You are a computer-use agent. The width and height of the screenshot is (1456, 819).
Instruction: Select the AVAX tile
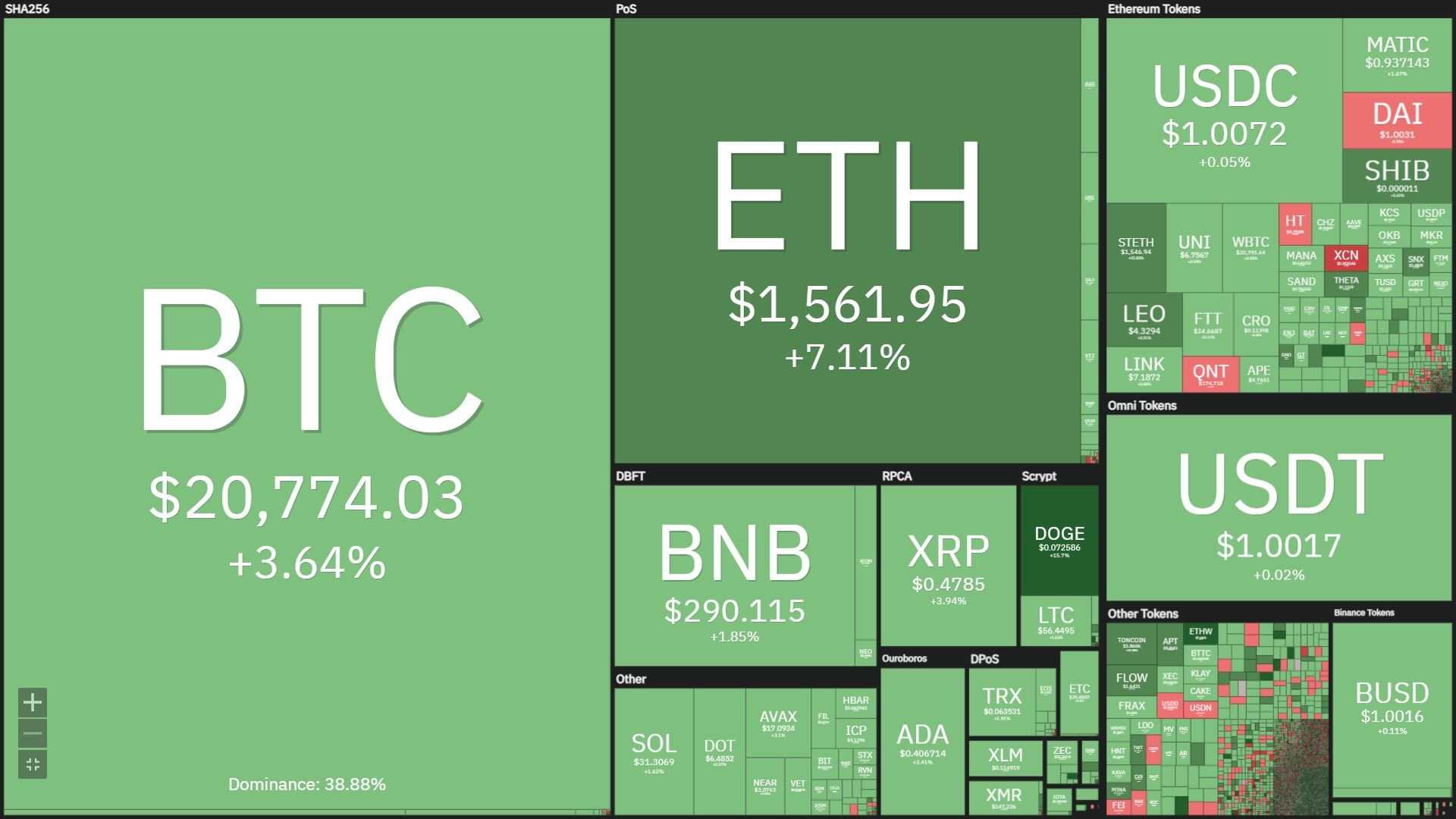778,721
